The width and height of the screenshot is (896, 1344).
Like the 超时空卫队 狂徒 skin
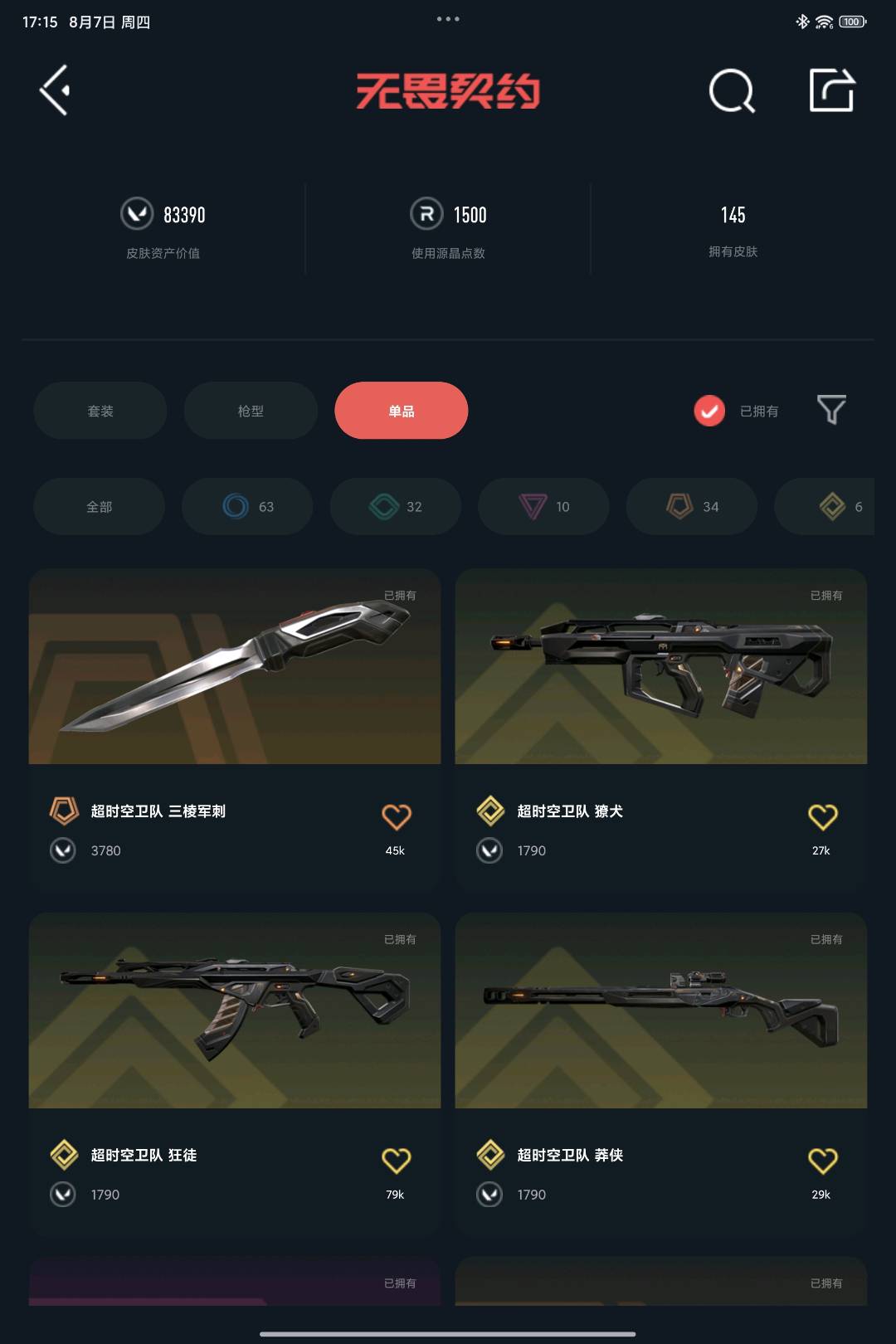[x=396, y=1161]
